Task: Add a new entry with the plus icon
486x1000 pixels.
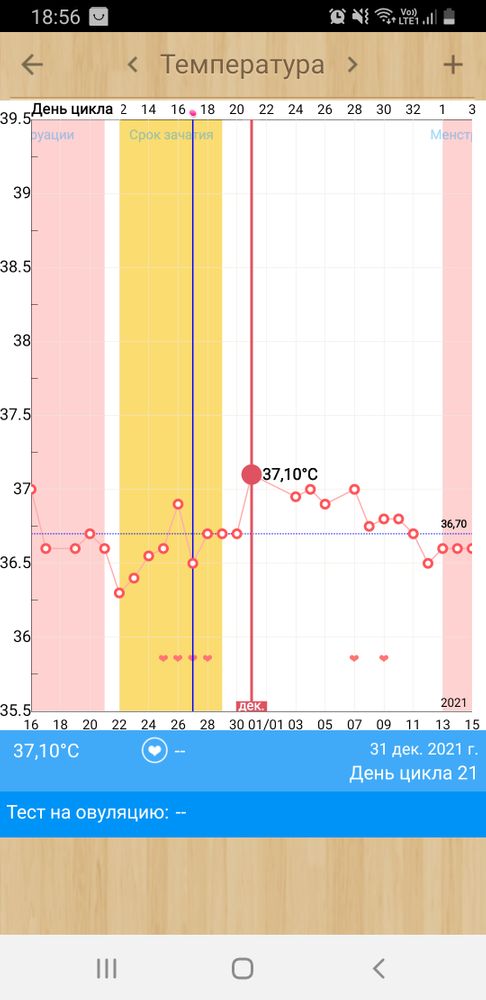Action: point(453,64)
